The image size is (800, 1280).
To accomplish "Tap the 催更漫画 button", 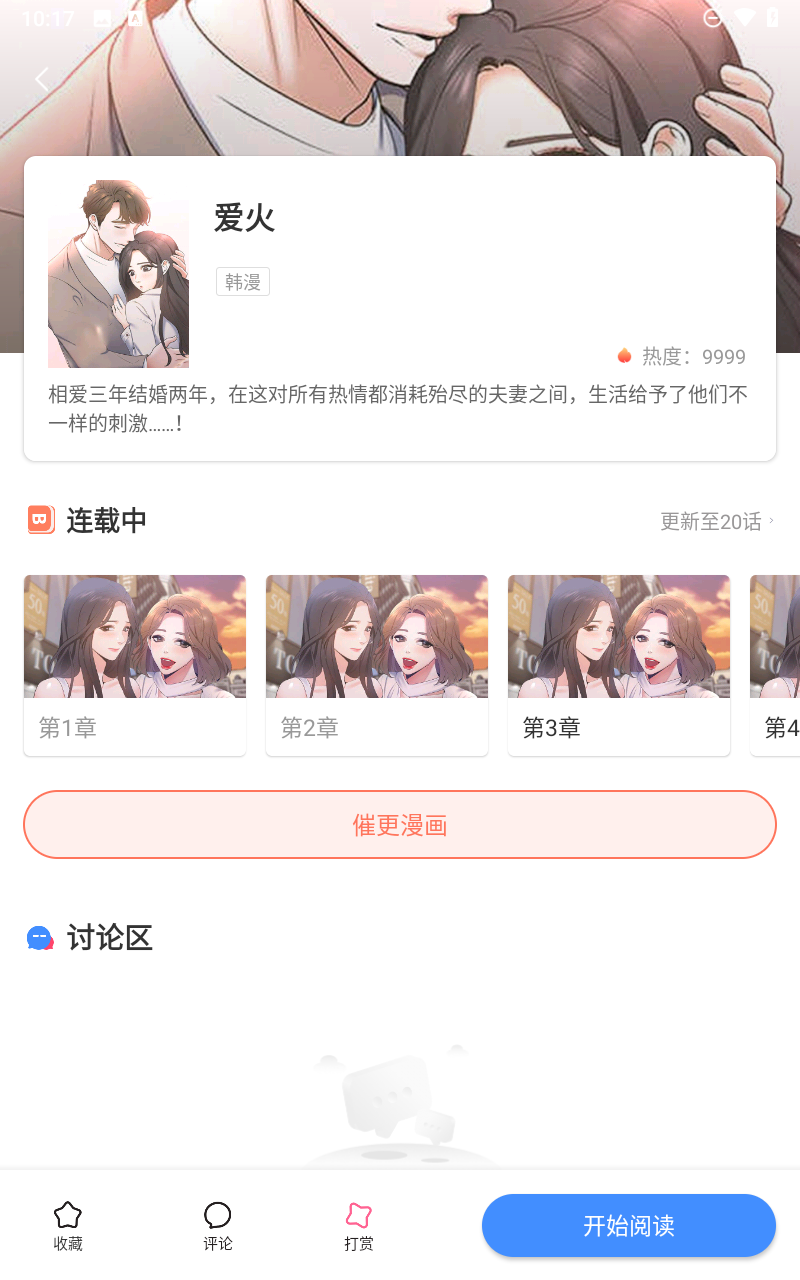I will click(400, 825).
